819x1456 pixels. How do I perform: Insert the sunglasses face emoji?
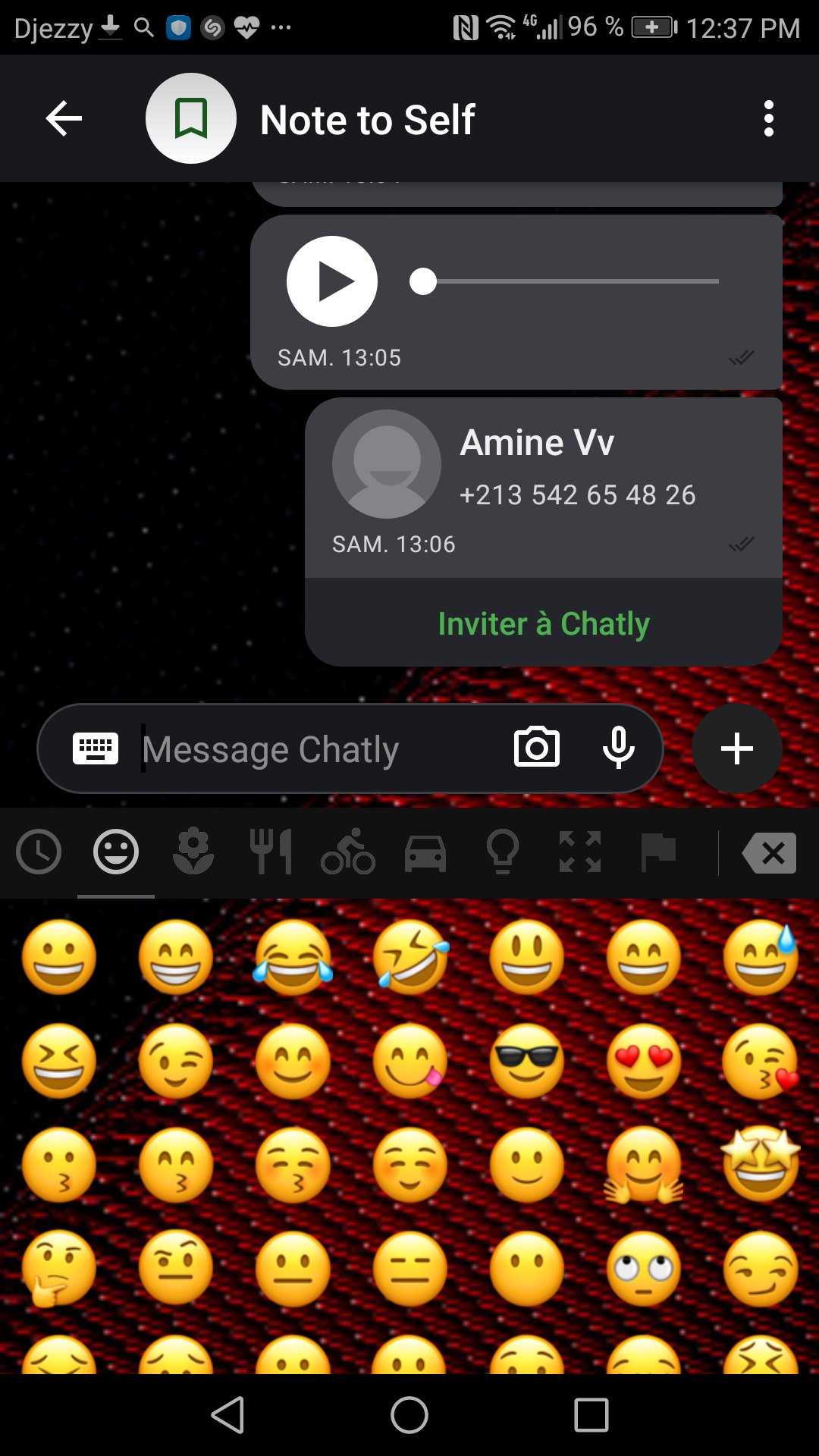tap(527, 1061)
